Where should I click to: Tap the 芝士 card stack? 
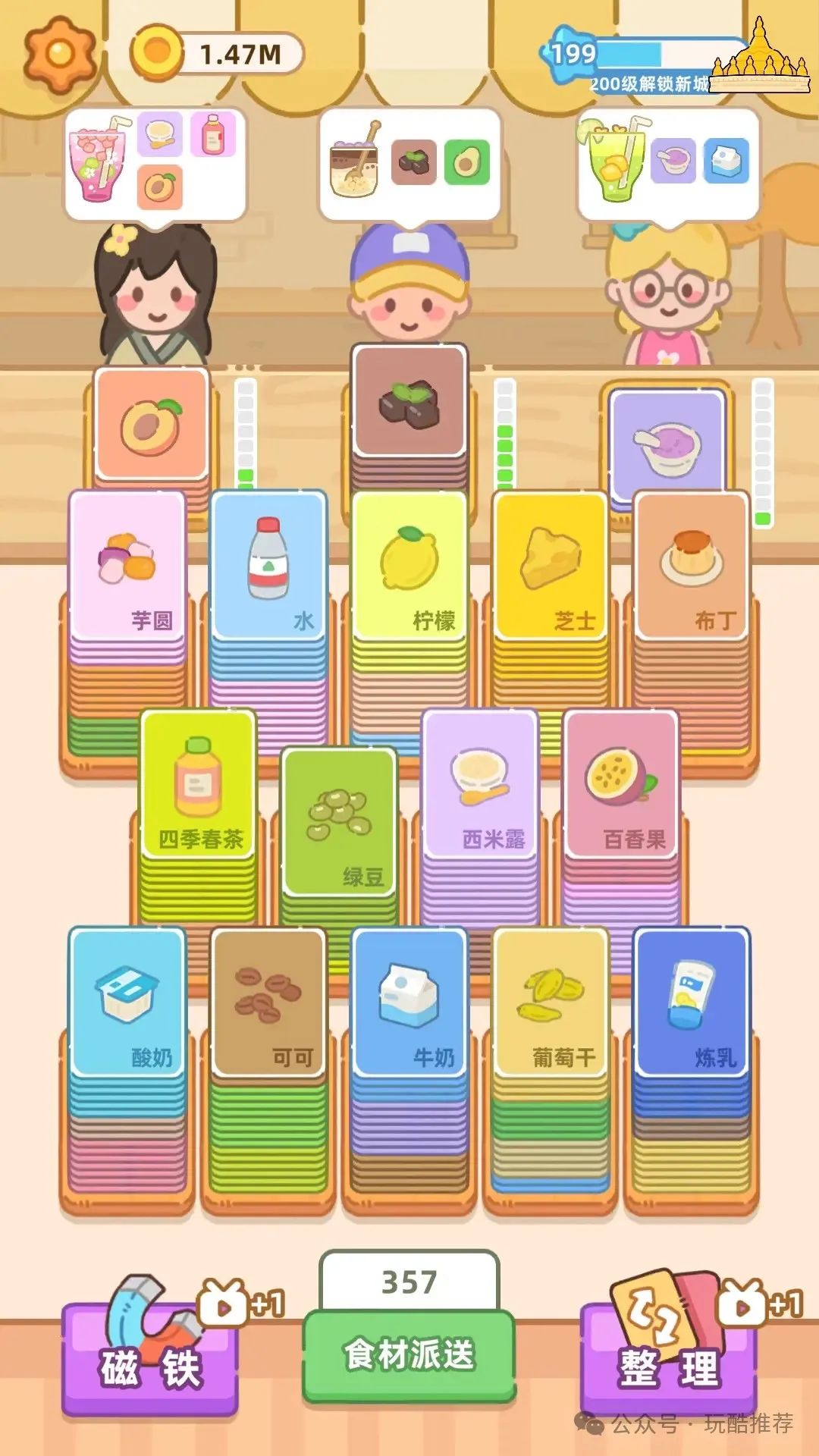point(551,565)
